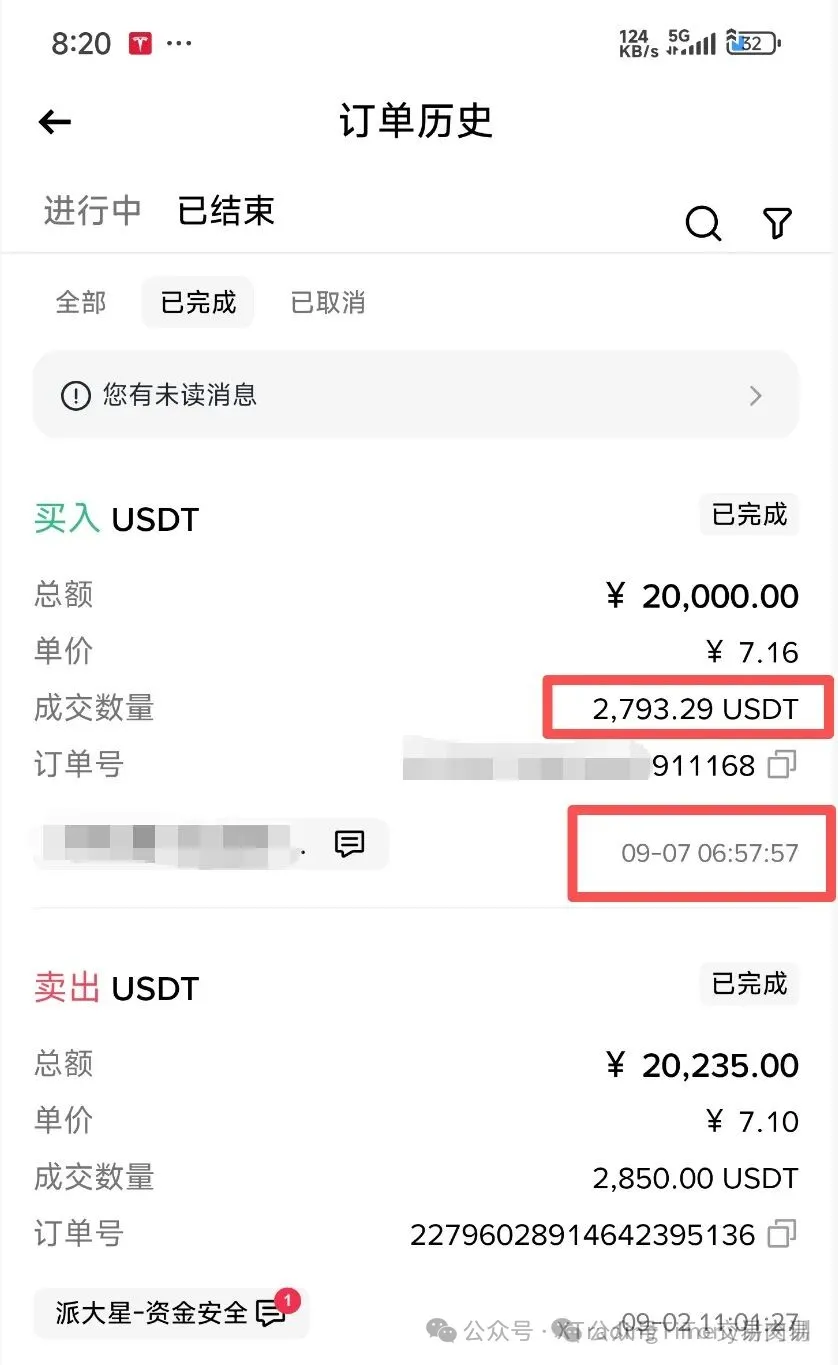
Task: Expand the 您有未读消息 notification via its chevron
Action: pyautogui.click(x=755, y=395)
